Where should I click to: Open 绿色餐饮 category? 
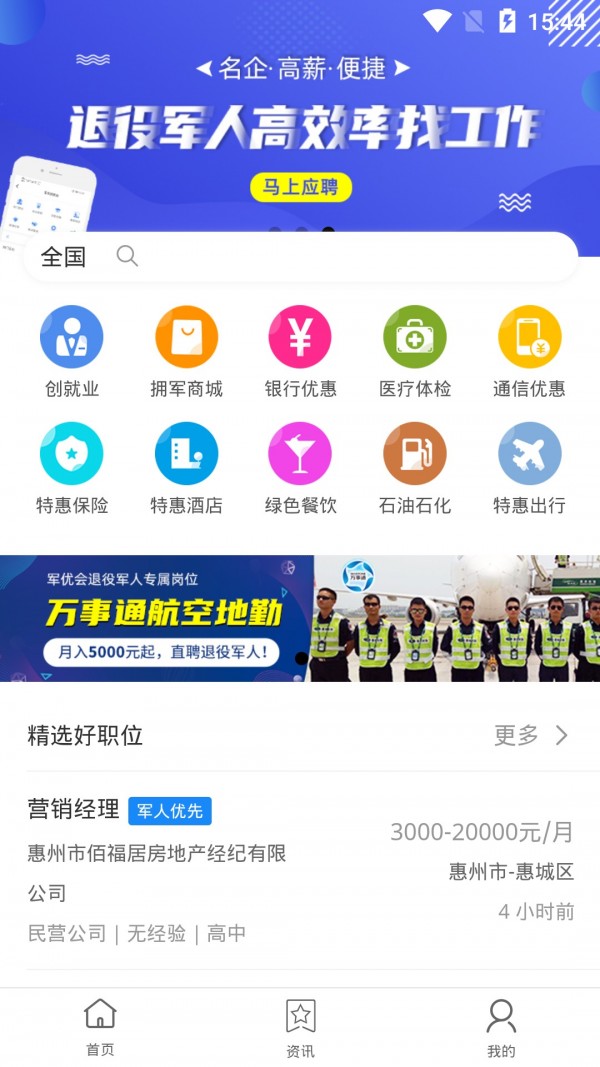click(x=300, y=468)
